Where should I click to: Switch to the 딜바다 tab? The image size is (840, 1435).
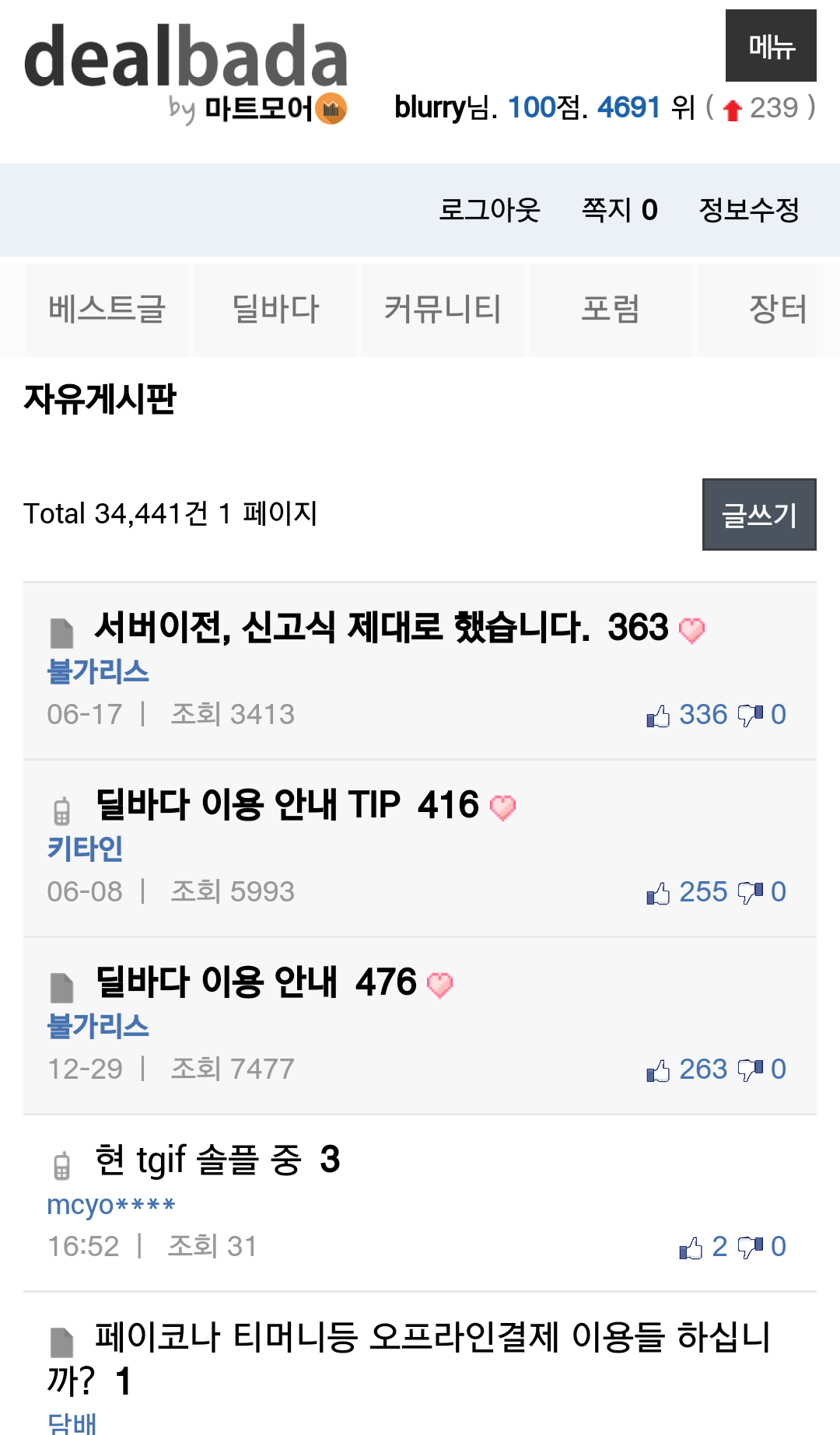pos(275,310)
